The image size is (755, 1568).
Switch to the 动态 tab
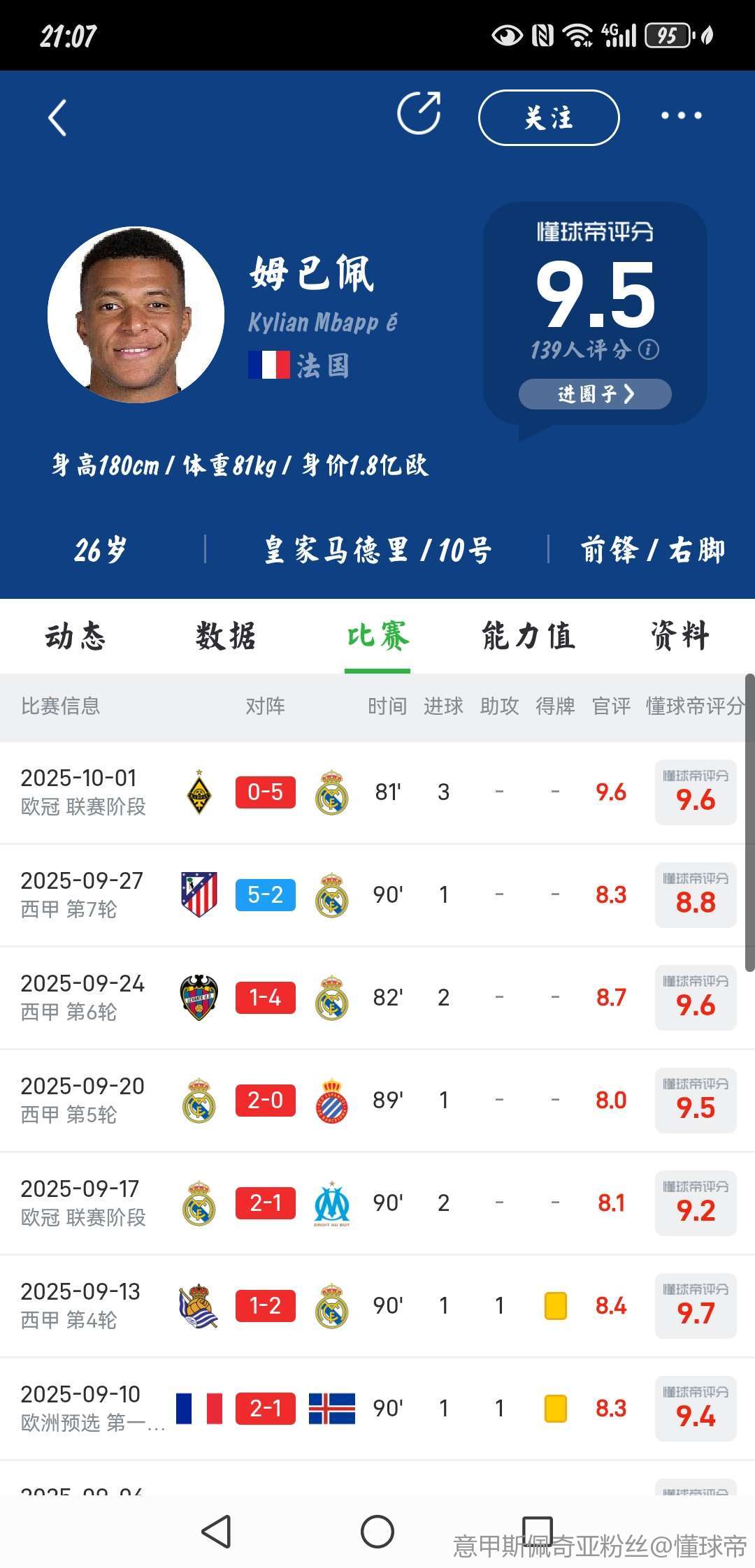pos(75,637)
